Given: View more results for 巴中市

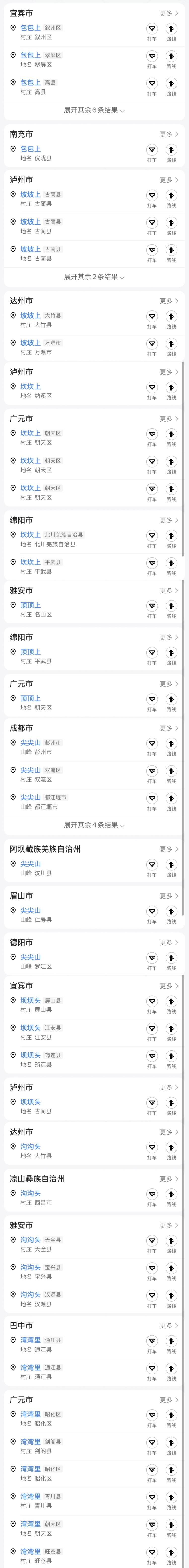Looking at the screenshot, I should 168,1326.
